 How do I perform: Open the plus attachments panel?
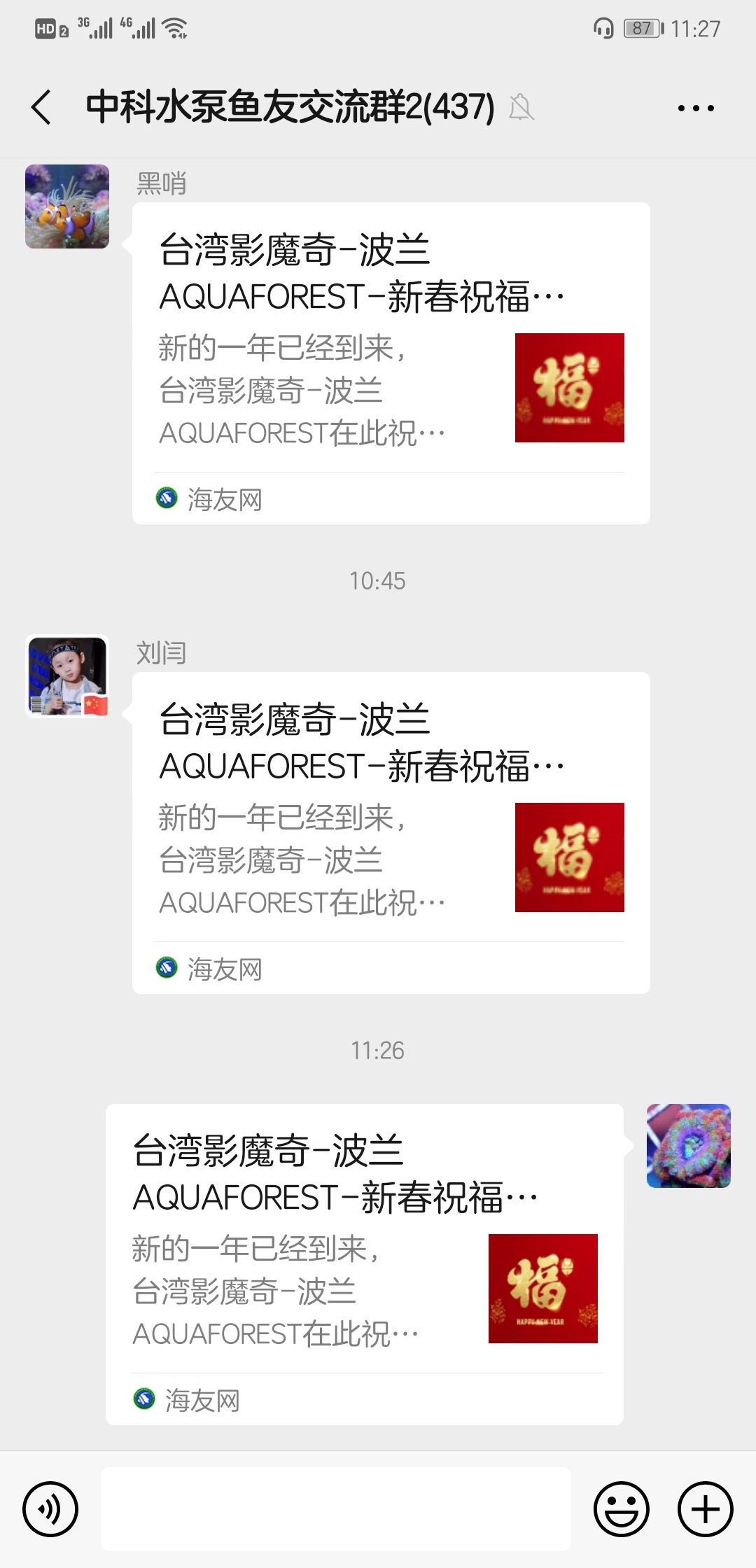click(x=705, y=1509)
